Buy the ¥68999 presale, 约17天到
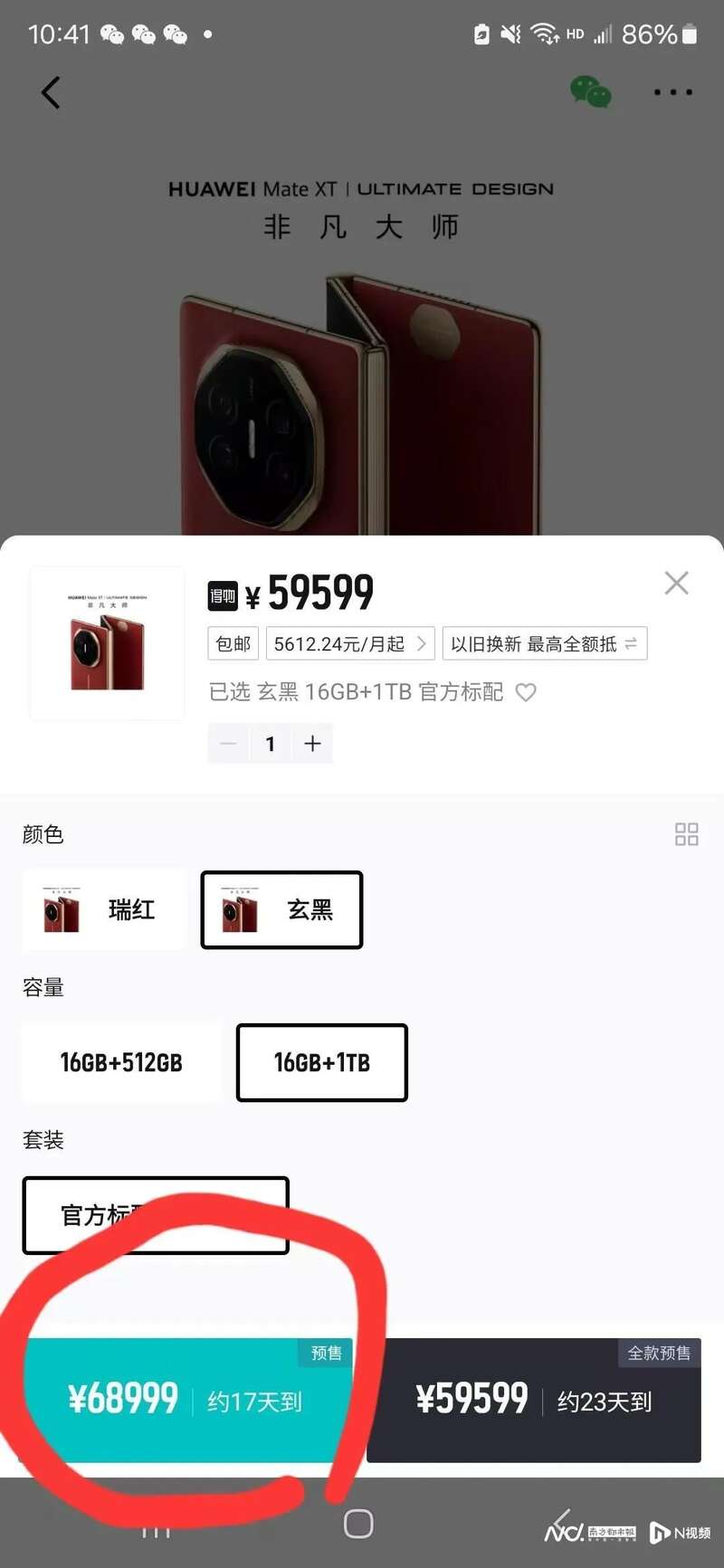The image size is (724, 1568). (x=186, y=1401)
